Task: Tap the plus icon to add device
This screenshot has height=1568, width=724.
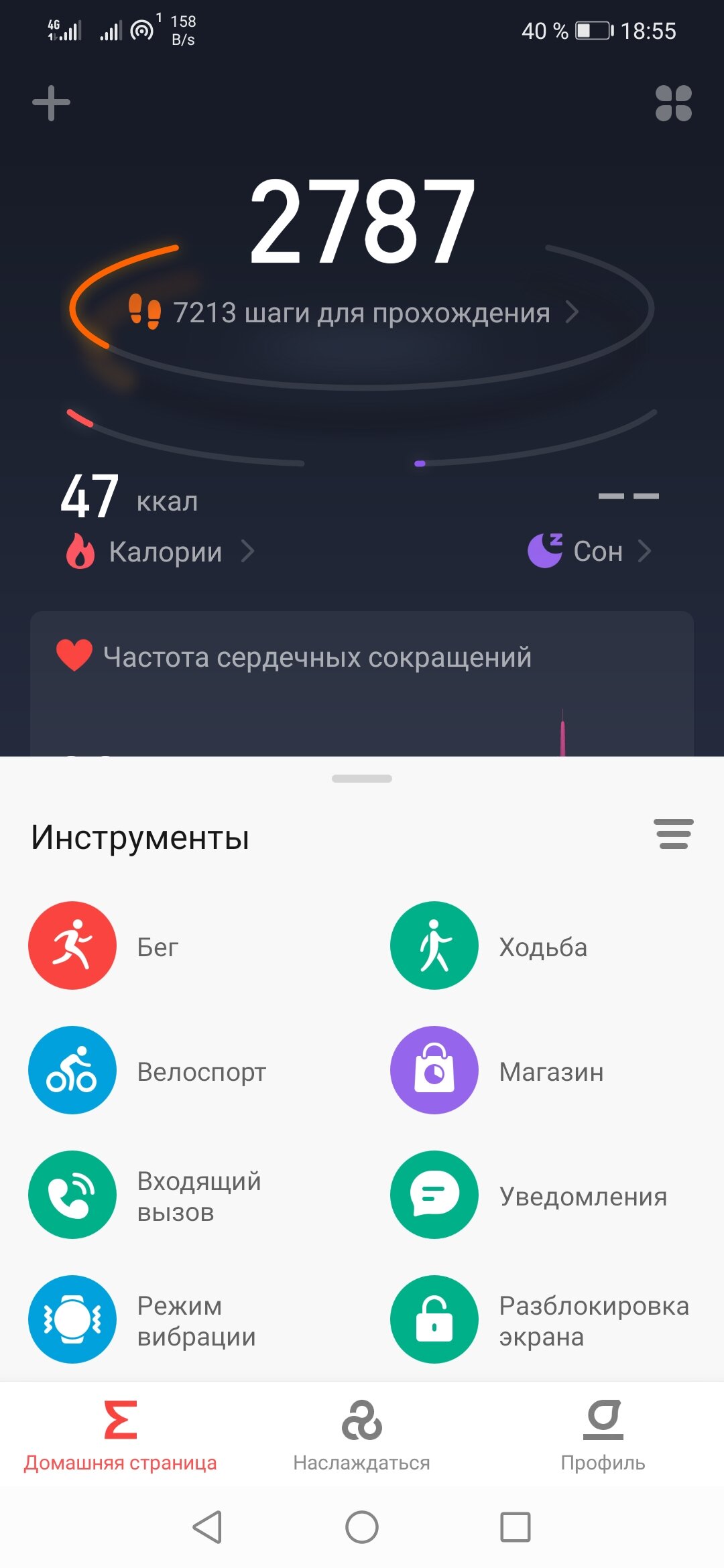Action: click(x=51, y=103)
